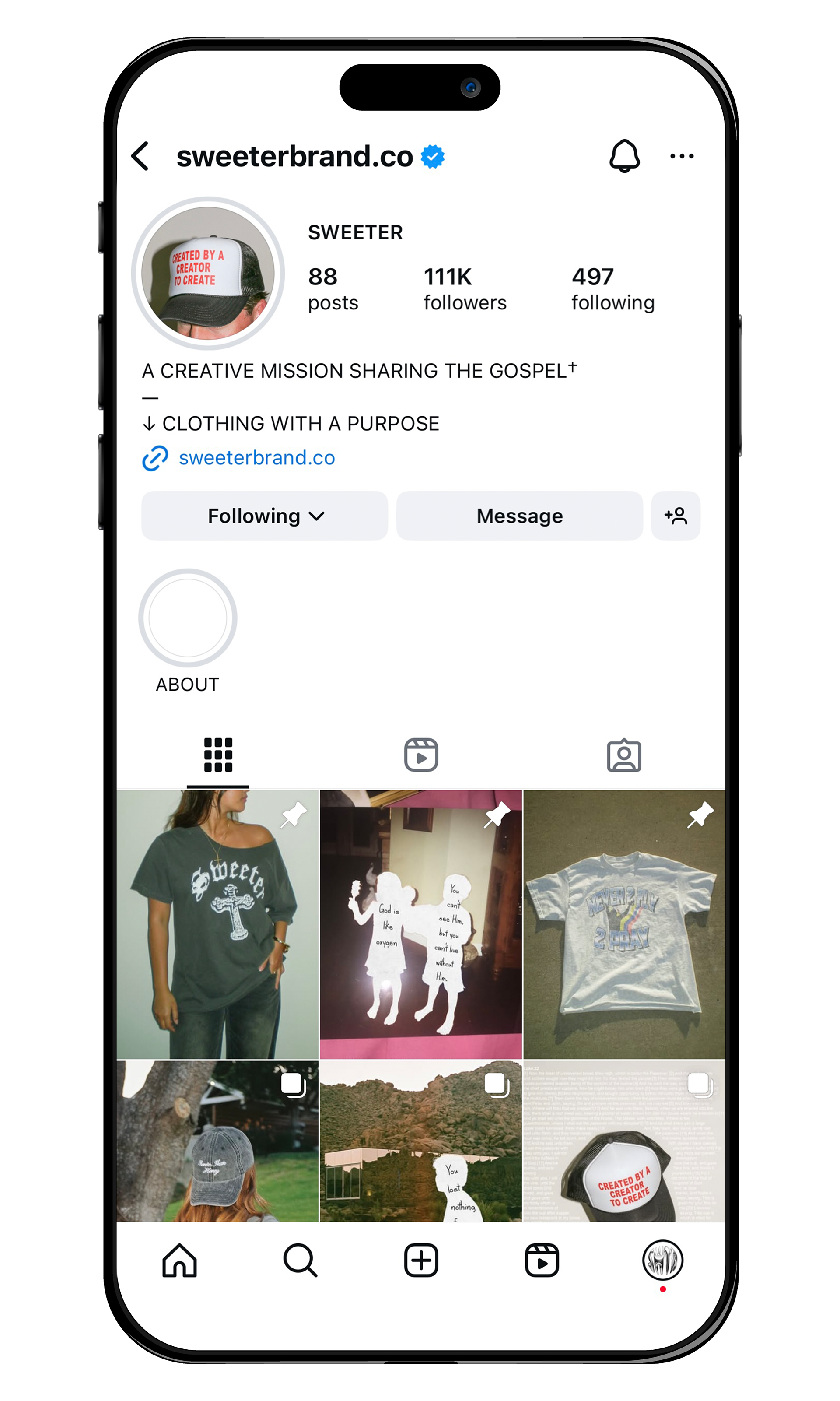Open the 497 following list
Viewport: 840px width, 1401px height.
(612, 289)
